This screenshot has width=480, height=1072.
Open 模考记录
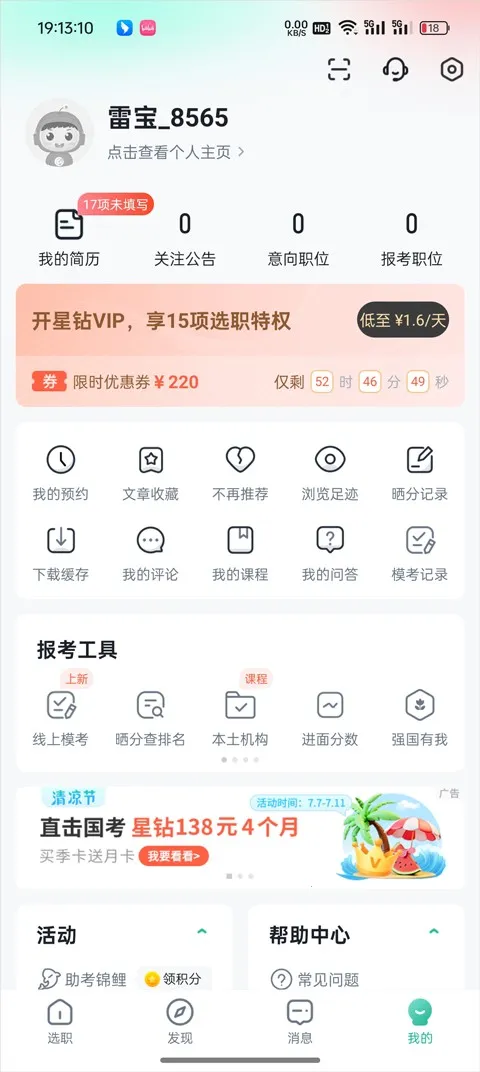click(420, 554)
